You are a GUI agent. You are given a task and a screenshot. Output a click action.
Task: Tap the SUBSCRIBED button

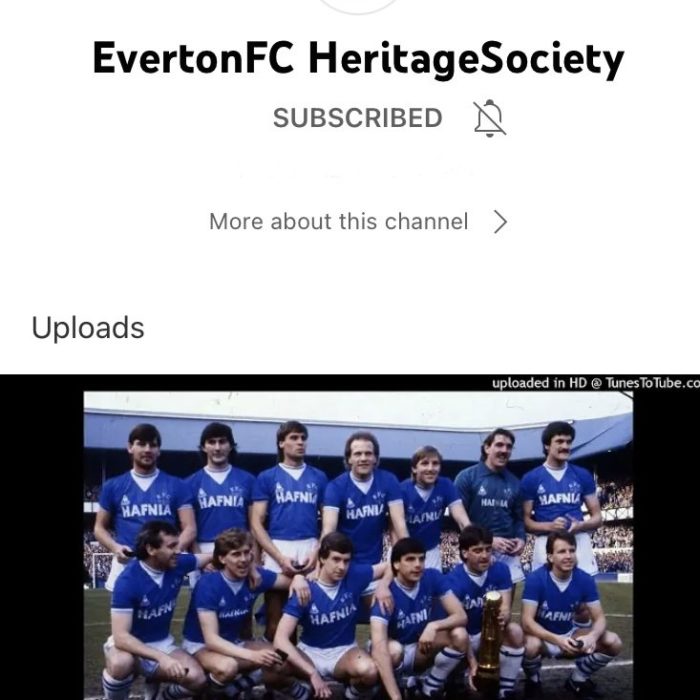(357, 118)
